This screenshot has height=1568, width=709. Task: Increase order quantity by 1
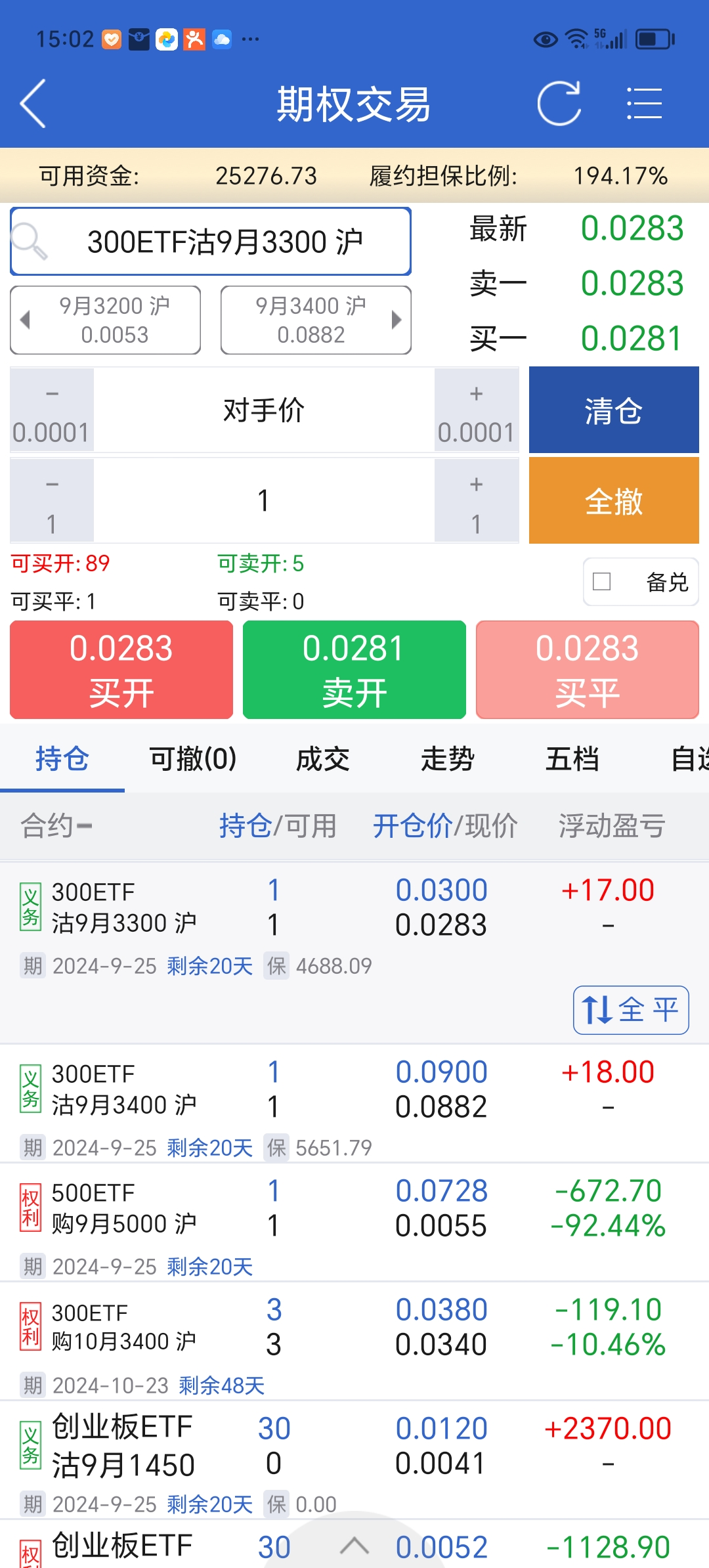[x=476, y=501]
